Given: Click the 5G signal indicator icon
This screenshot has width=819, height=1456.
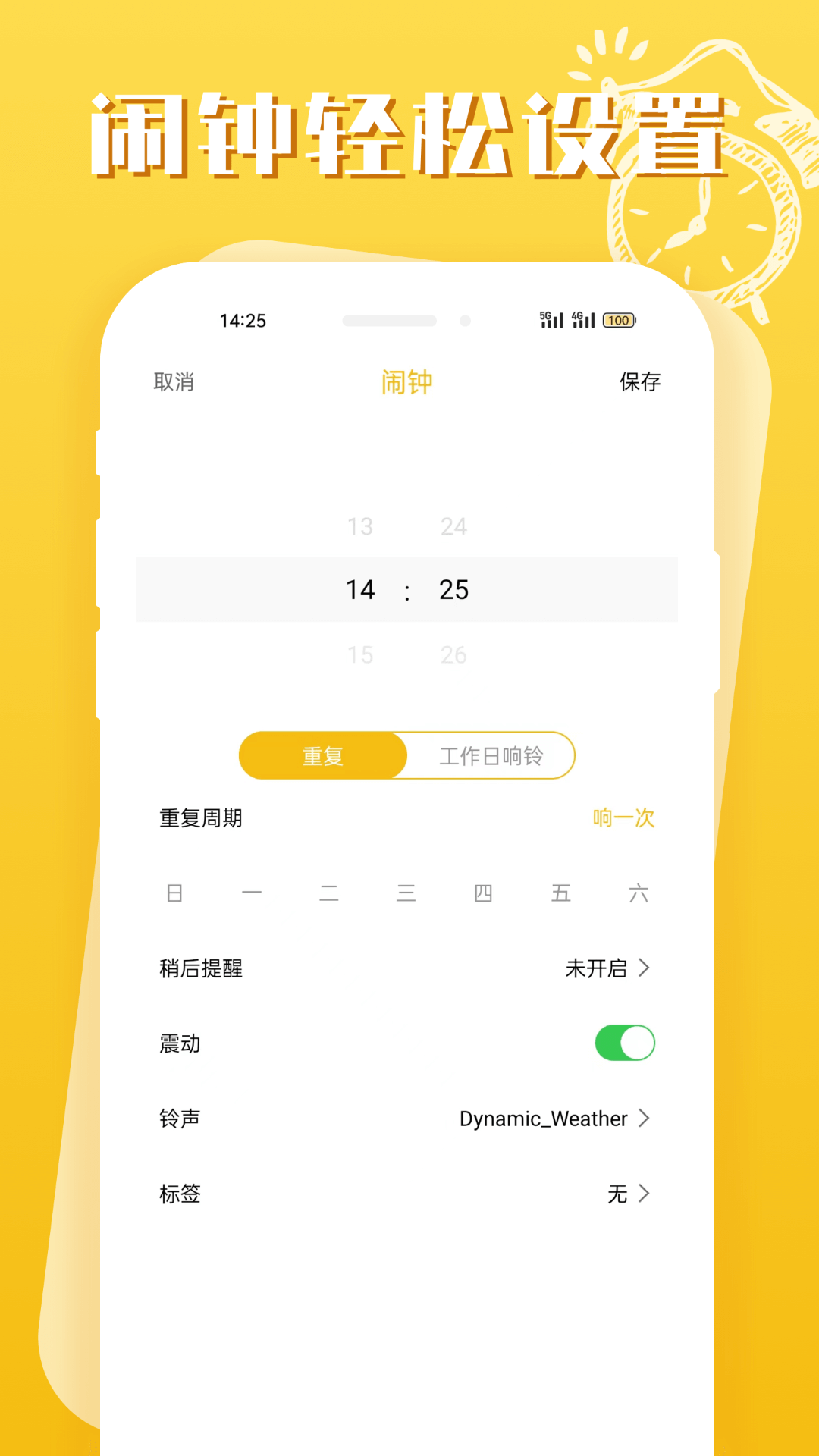Looking at the screenshot, I should (551, 321).
